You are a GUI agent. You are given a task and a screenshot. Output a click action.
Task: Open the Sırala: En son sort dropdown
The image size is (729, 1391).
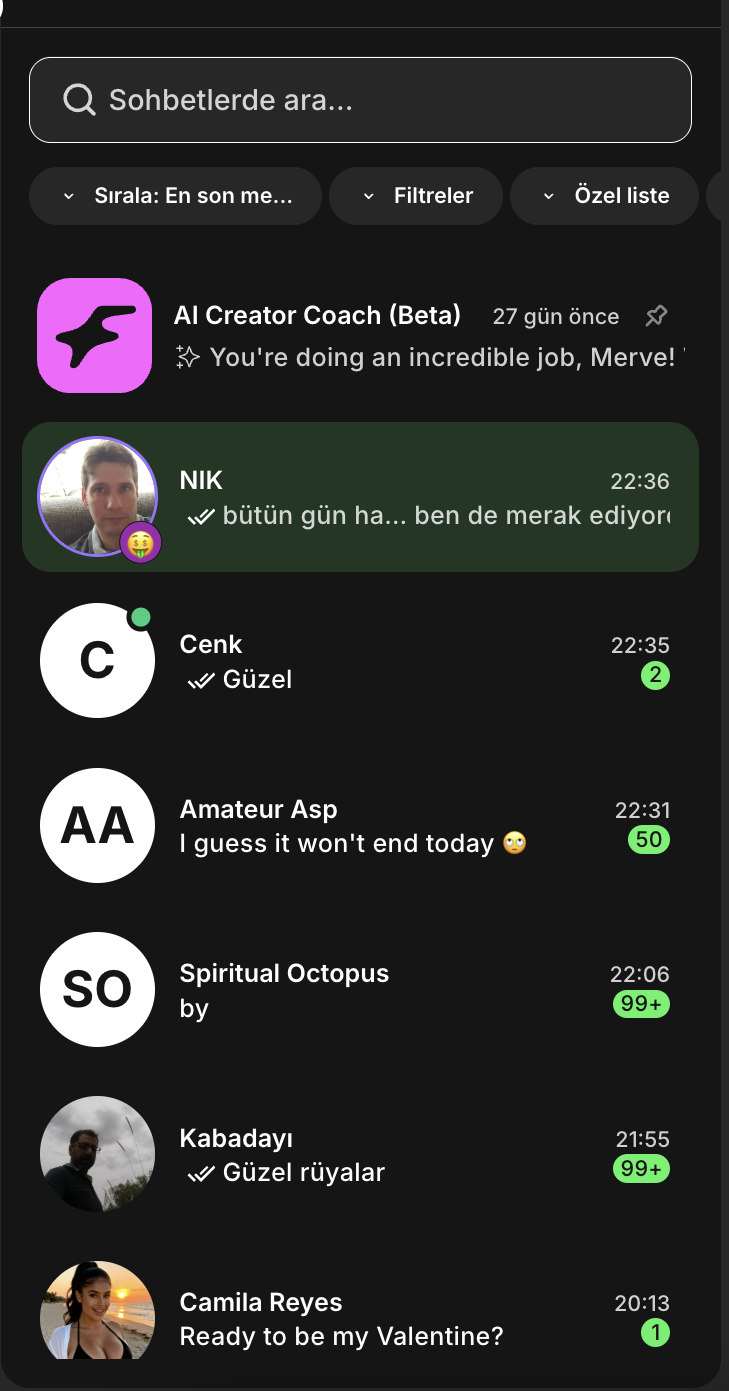point(175,196)
